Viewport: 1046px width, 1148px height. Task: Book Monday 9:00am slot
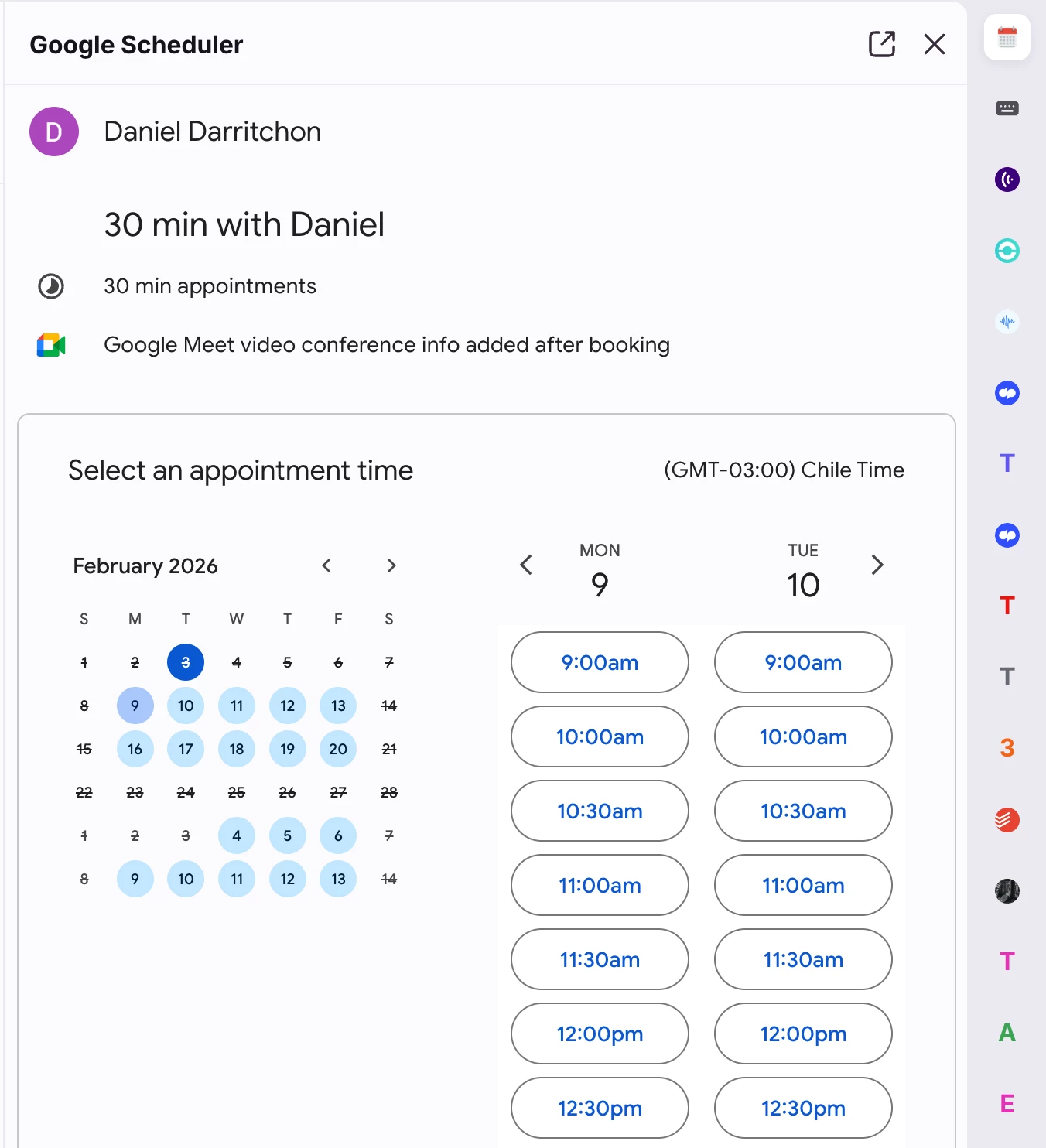click(x=600, y=662)
